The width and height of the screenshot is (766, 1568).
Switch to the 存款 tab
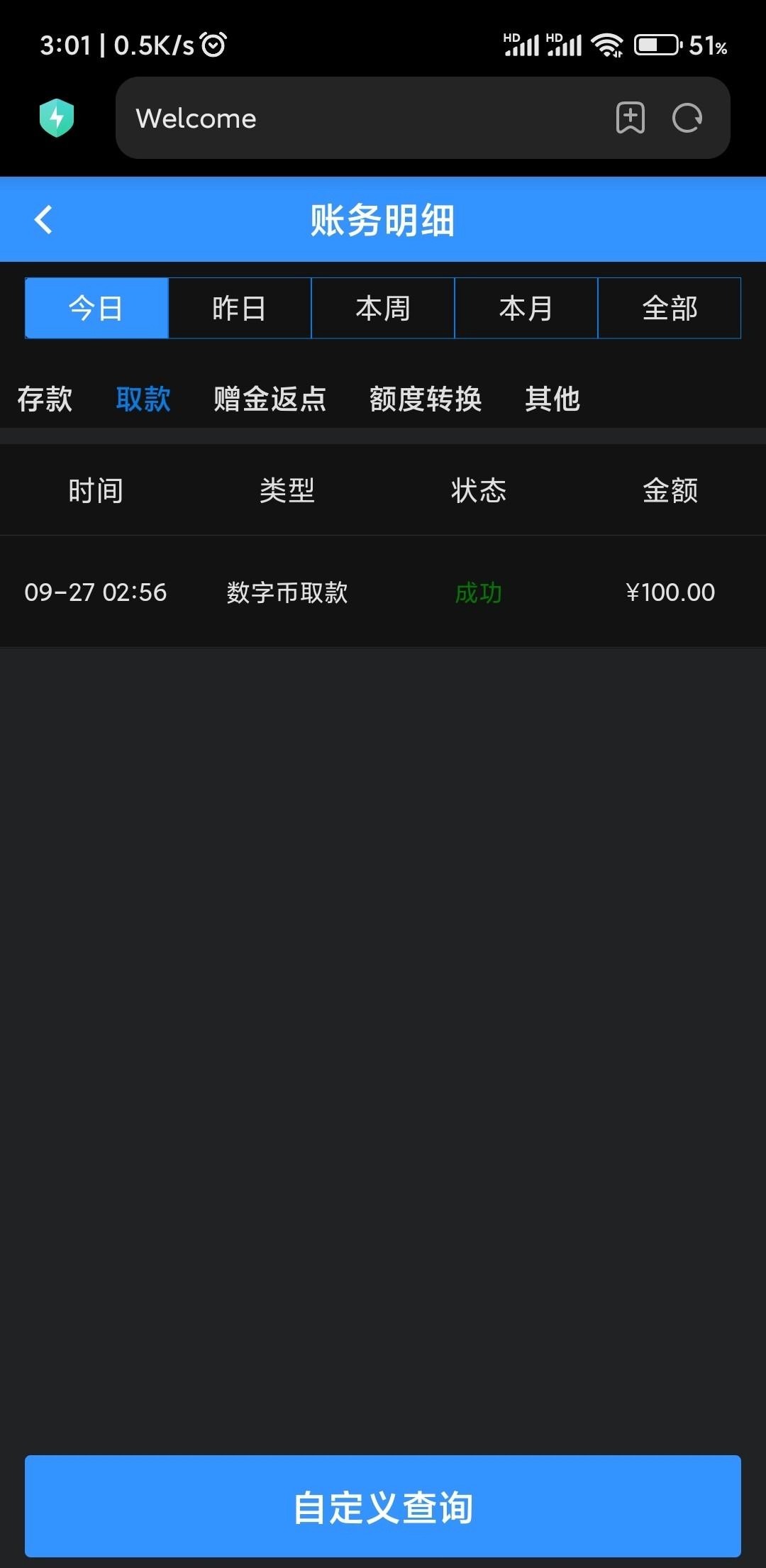pyautogui.click(x=45, y=399)
